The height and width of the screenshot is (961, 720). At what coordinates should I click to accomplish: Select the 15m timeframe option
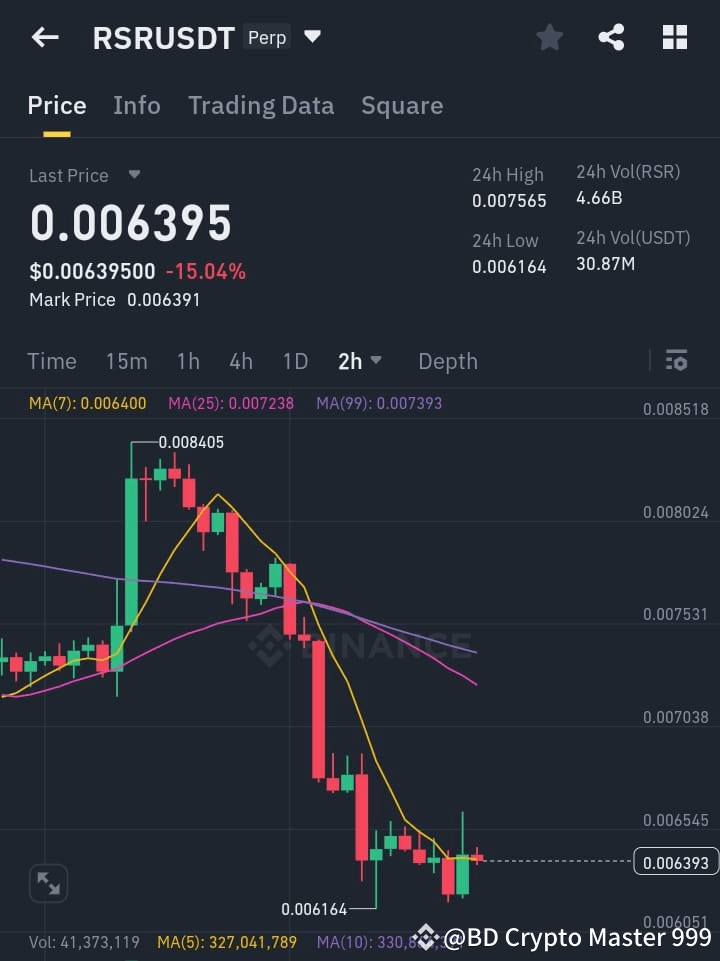pos(126,361)
